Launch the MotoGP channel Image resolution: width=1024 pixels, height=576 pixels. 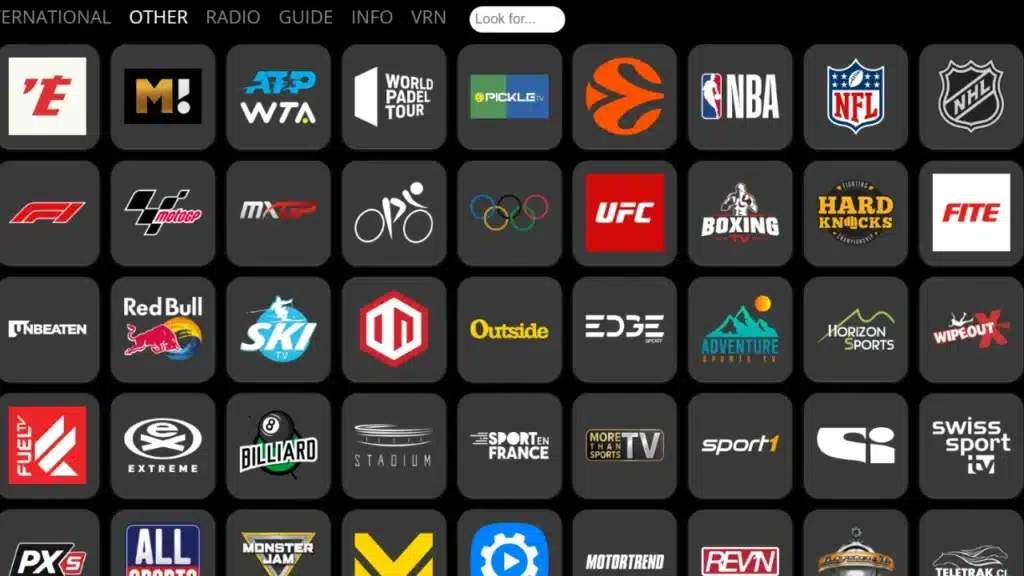163,213
